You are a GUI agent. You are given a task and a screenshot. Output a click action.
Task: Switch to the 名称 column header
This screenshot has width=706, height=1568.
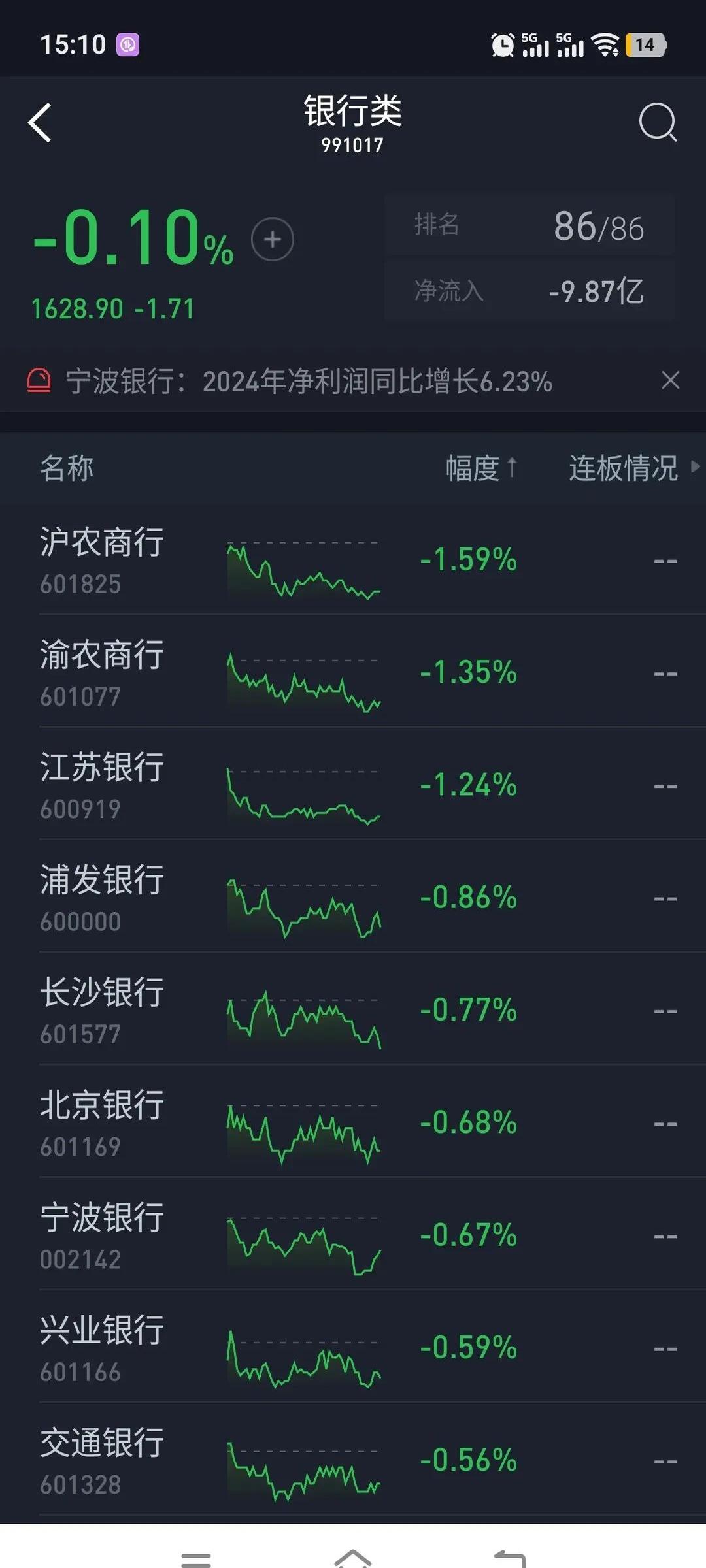(x=65, y=469)
